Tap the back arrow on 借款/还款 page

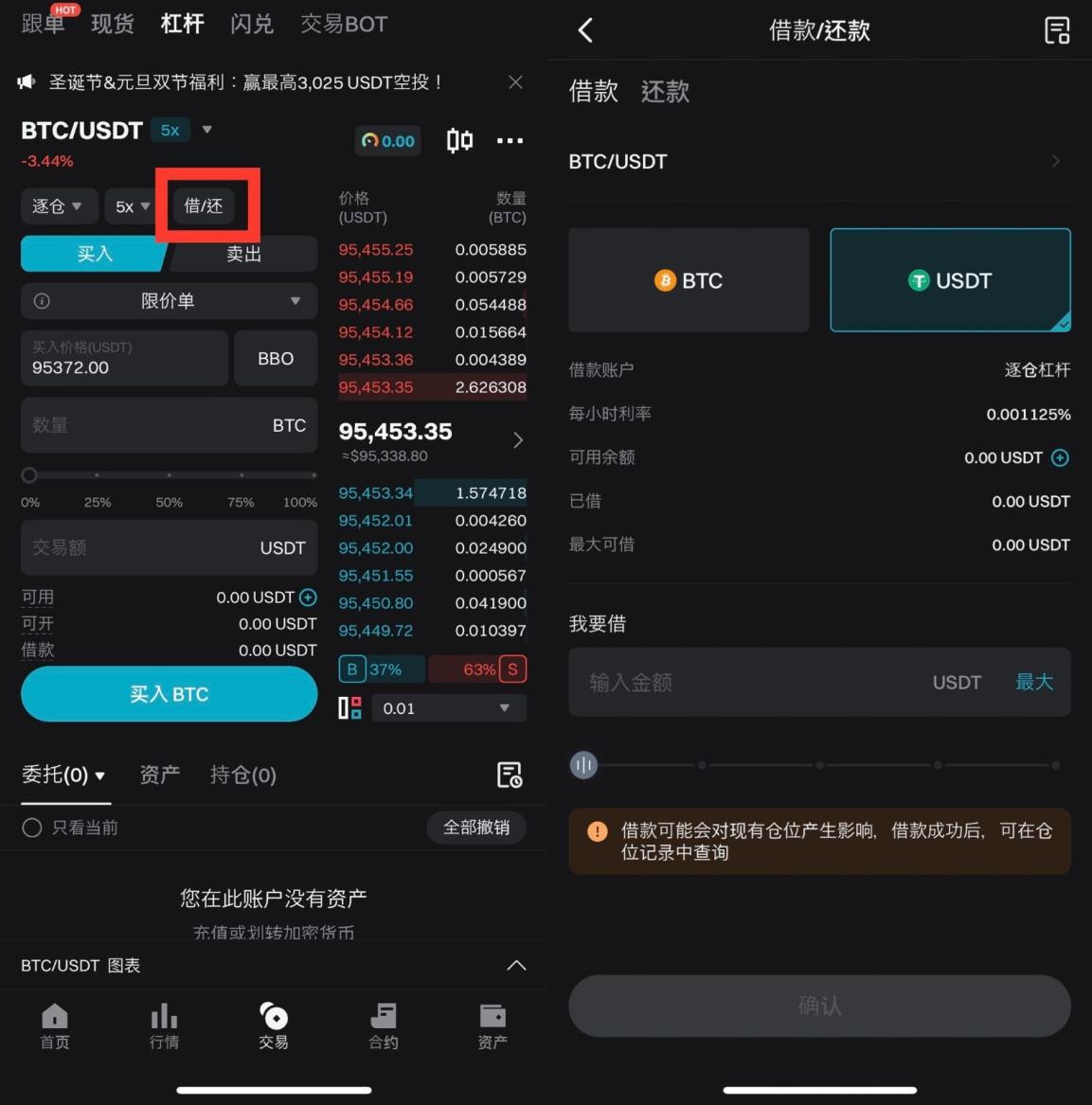tap(584, 30)
